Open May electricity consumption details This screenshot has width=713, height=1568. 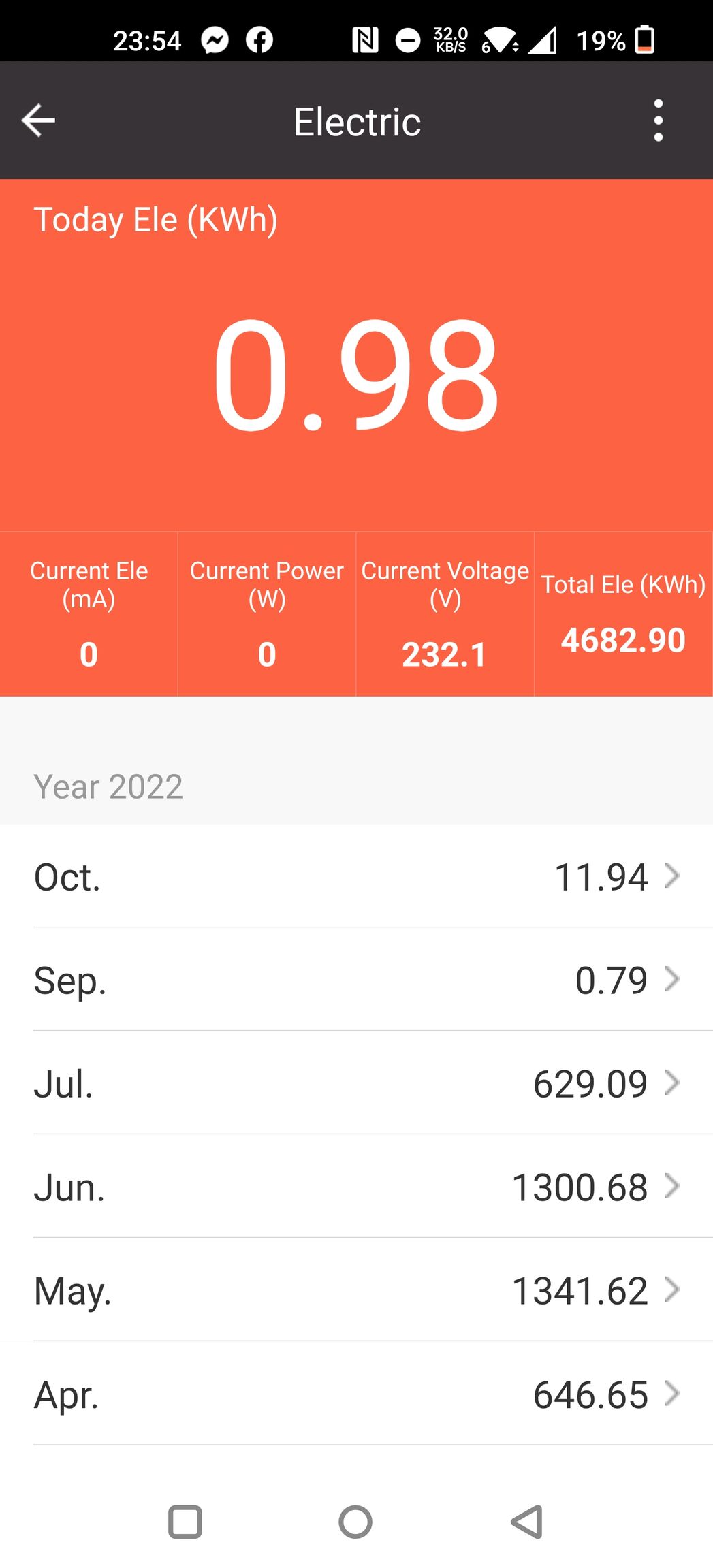click(356, 1290)
